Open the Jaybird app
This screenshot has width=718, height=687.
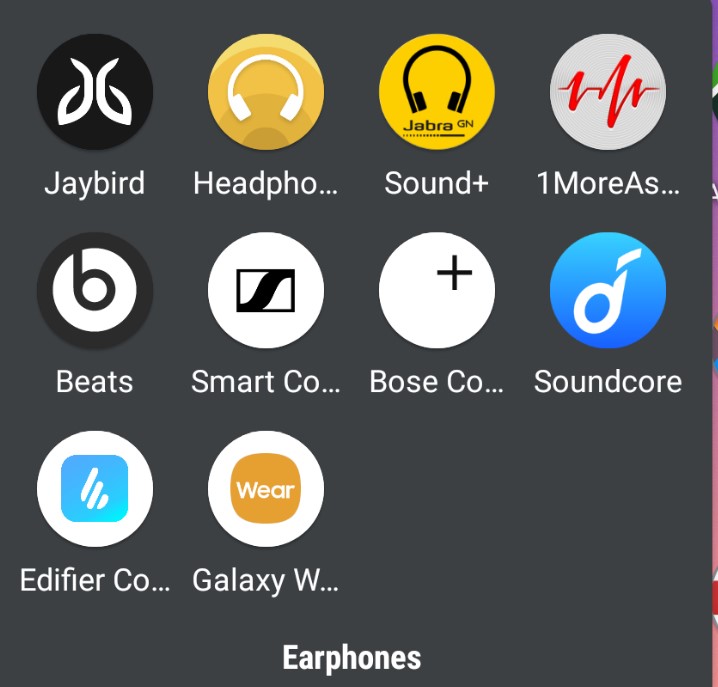95,92
